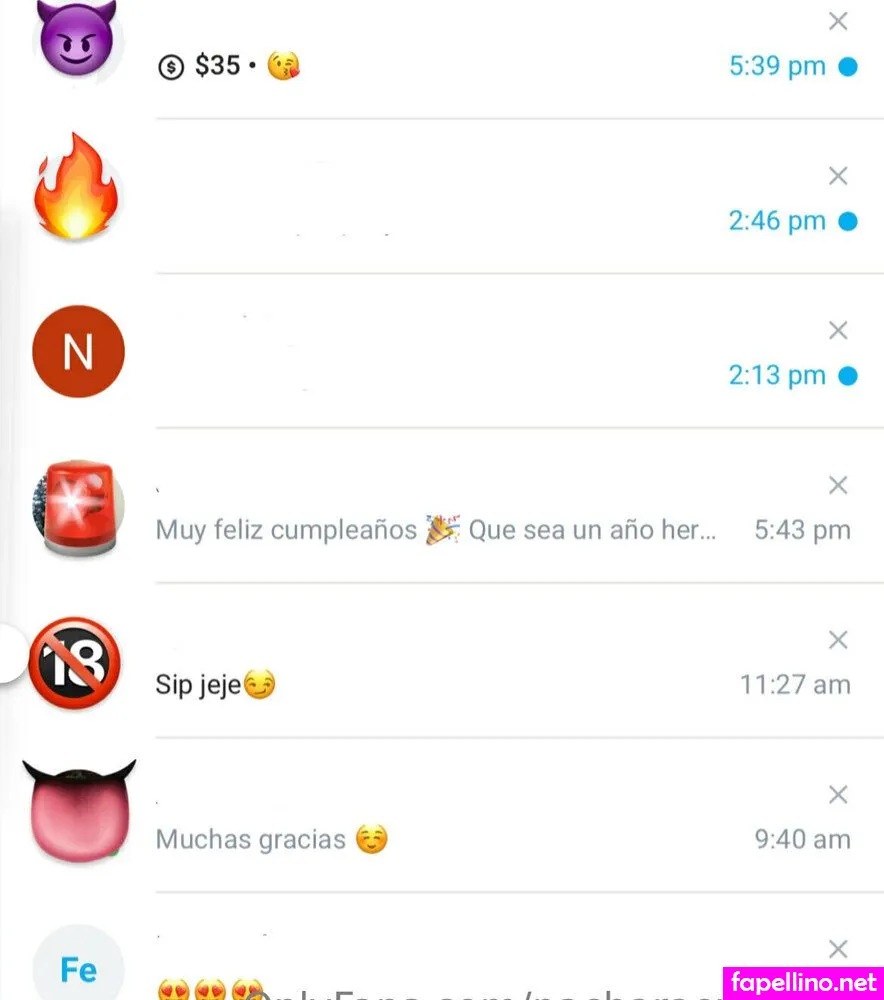Open the chat showing the $35 tip

click(440, 66)
